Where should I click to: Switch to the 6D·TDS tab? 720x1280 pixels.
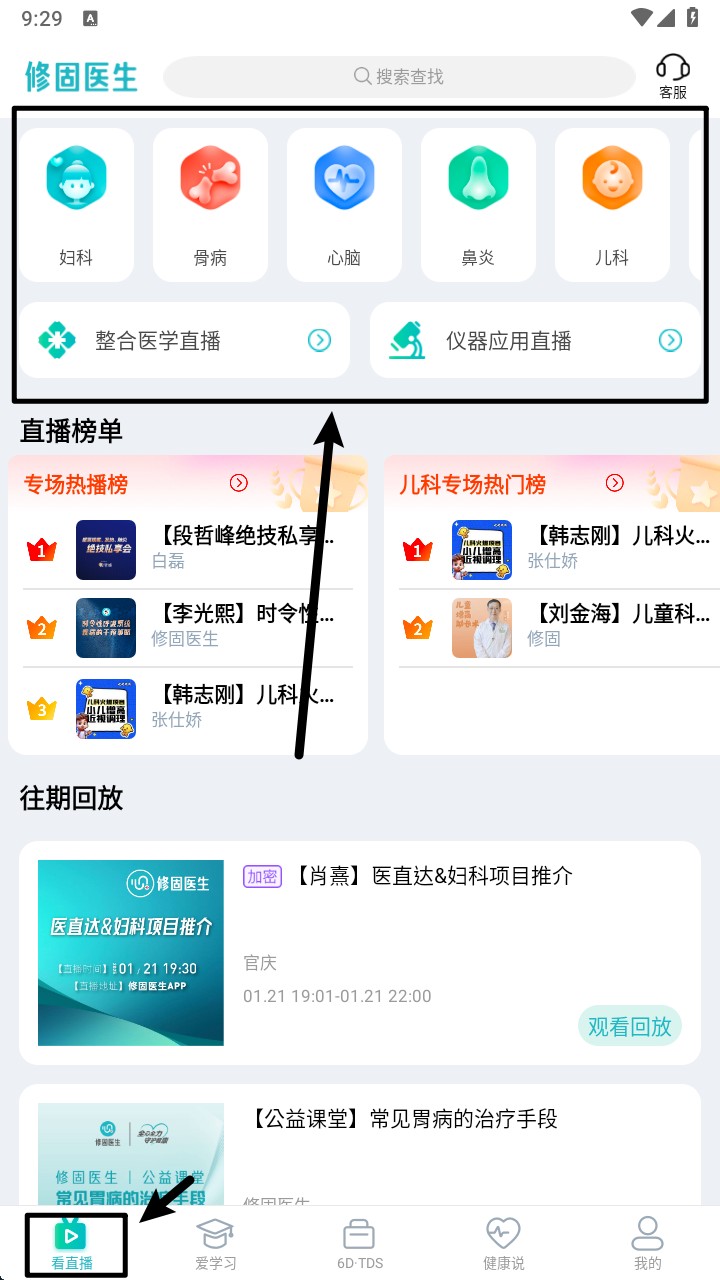pyautogui.click(x=360, y=1244)
